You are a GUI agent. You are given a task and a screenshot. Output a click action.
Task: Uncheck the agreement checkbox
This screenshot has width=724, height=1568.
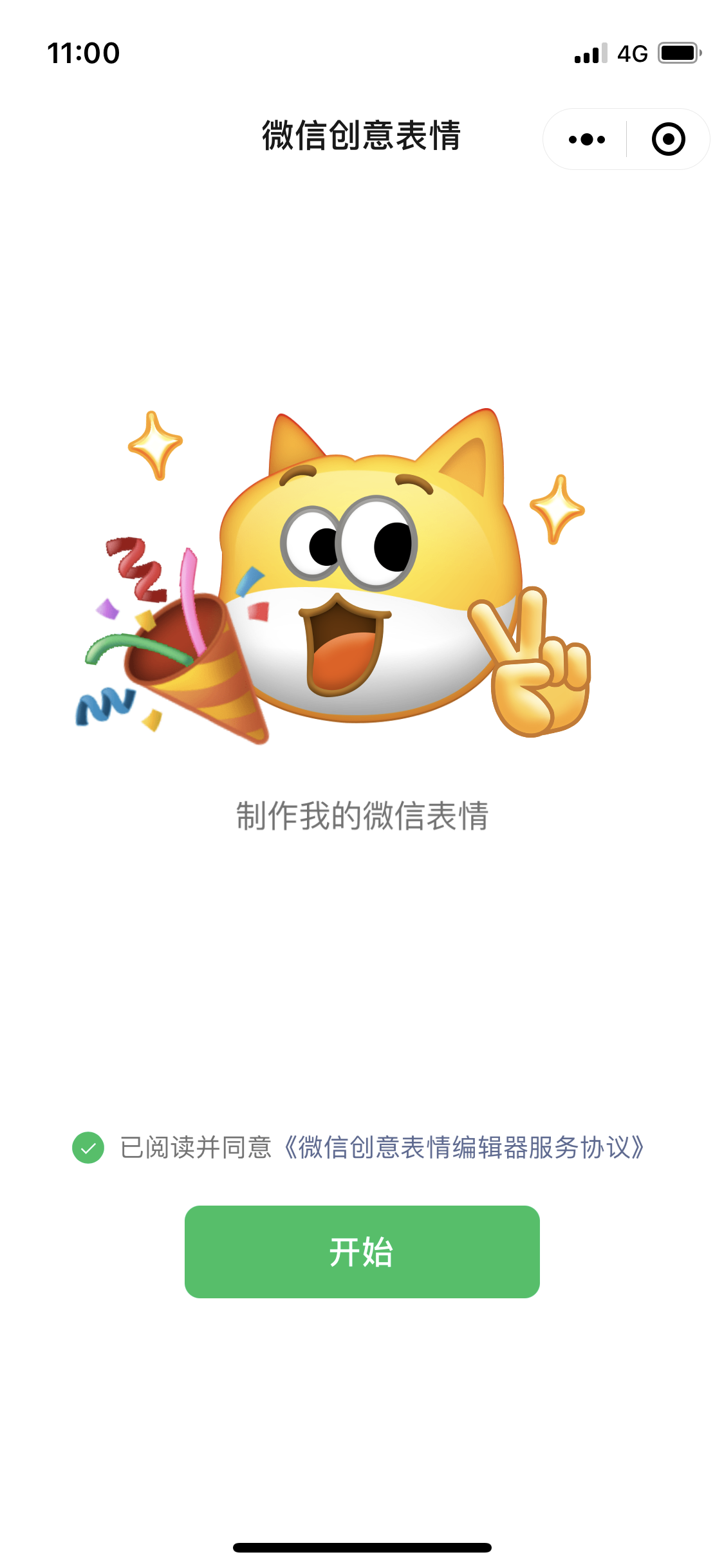[88, 1148]
